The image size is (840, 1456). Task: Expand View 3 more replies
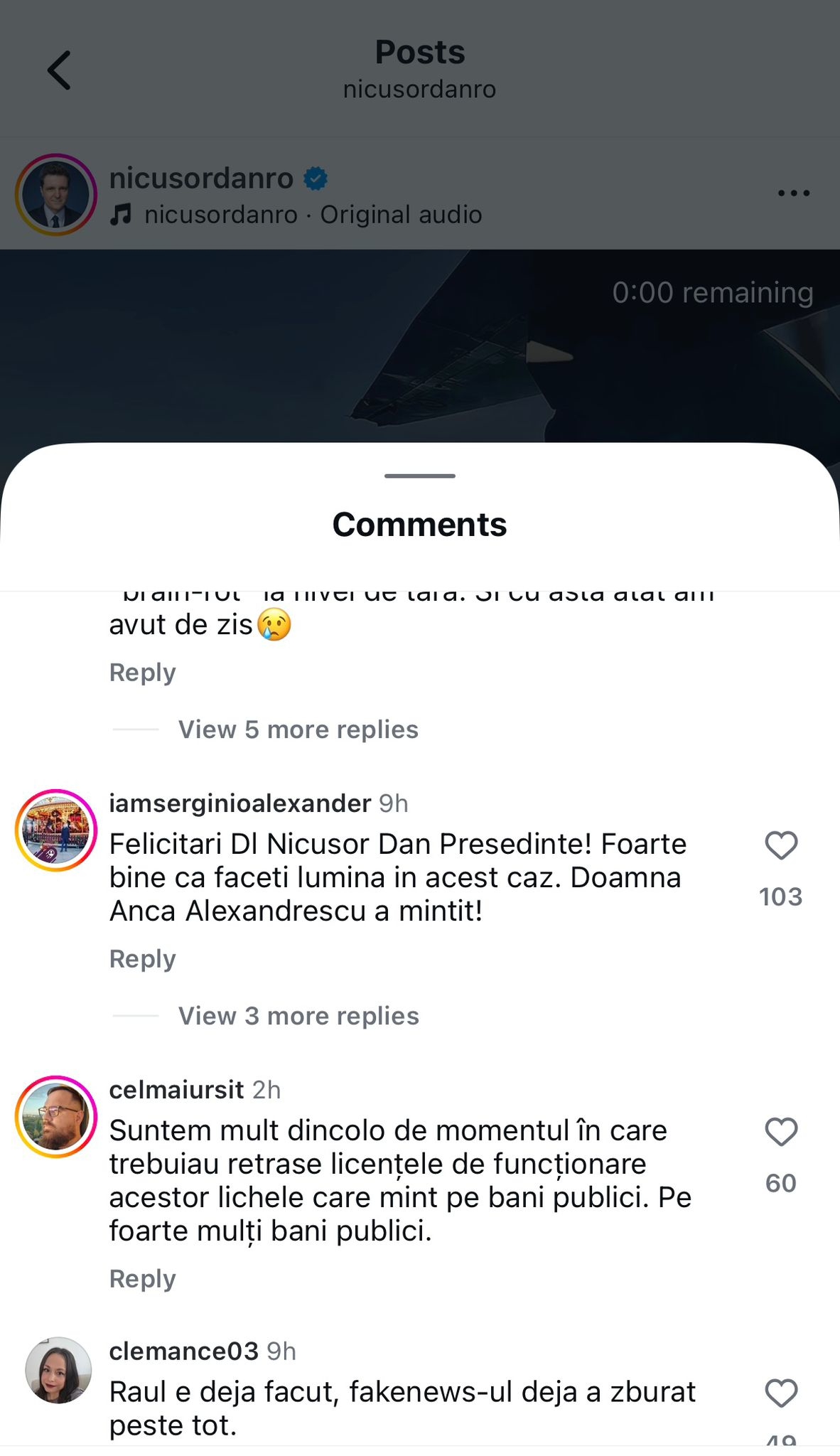pos(298,1016)
